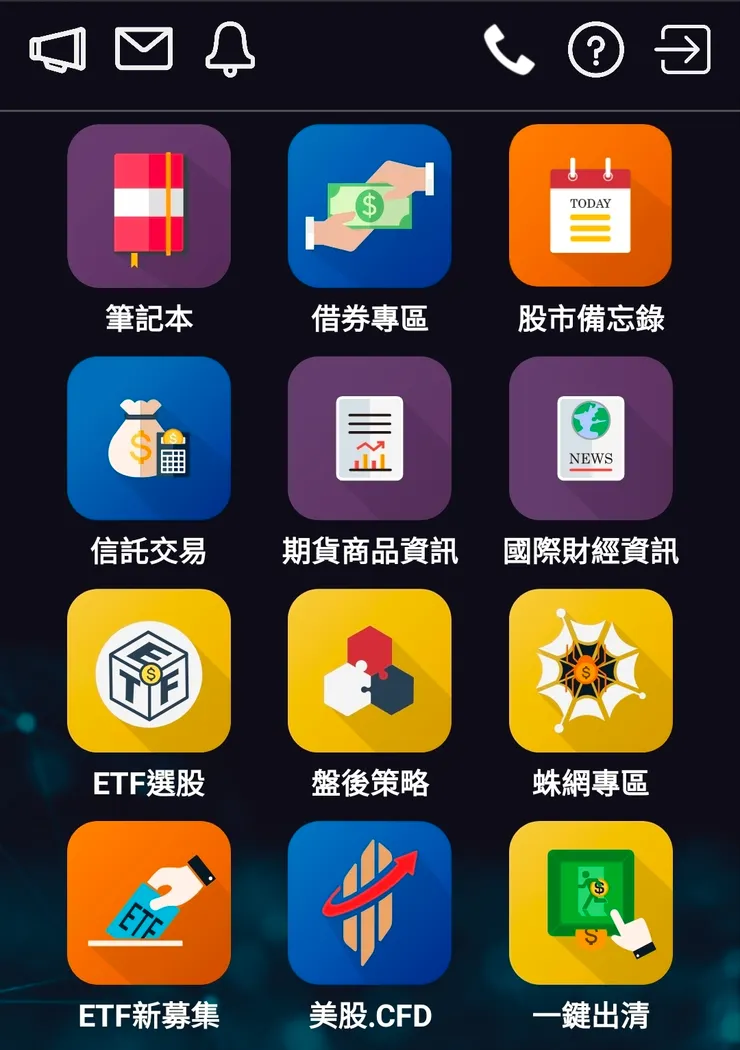Open the 筆記本 notebook feature
Screen dimensions: 740x1050
point(148,206)
